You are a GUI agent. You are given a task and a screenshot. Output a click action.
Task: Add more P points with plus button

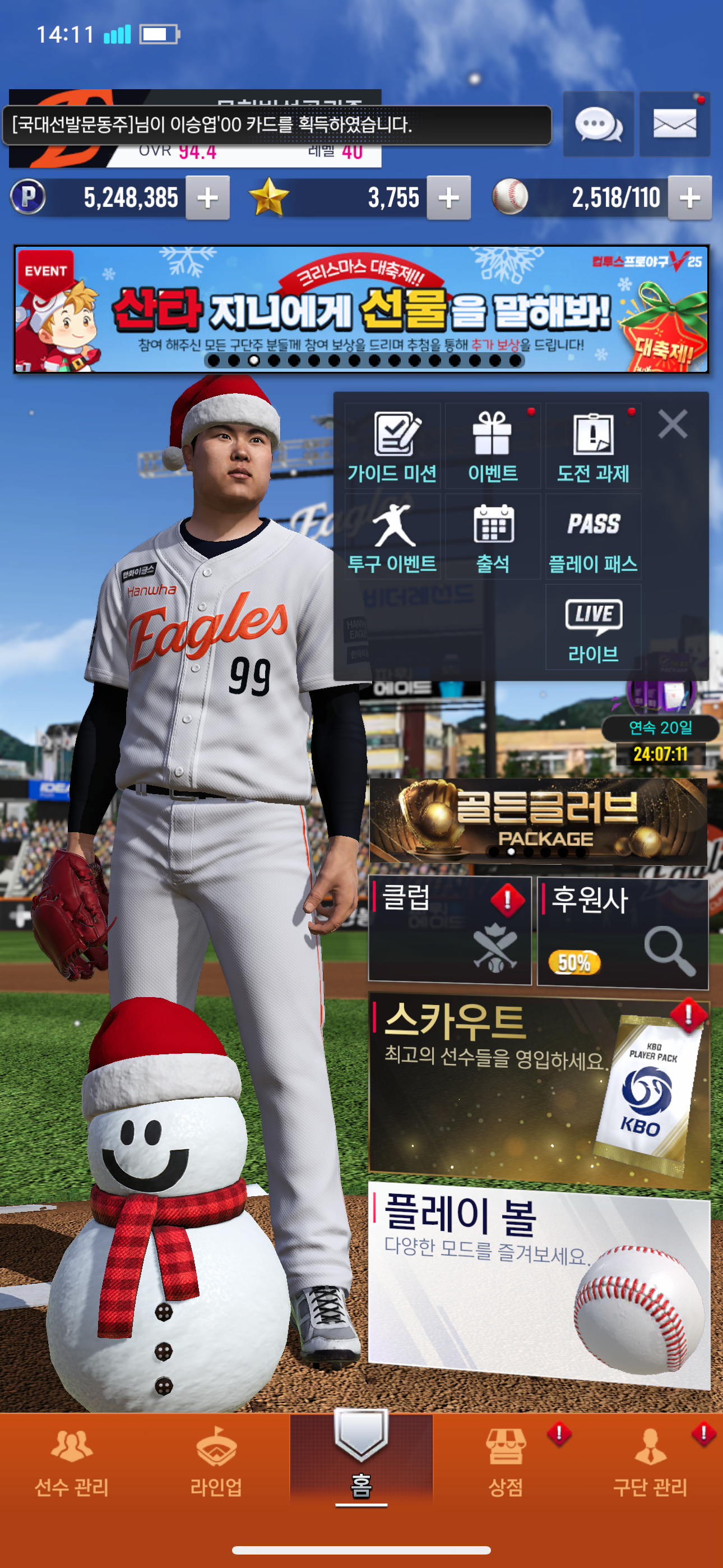click(207, 198)
